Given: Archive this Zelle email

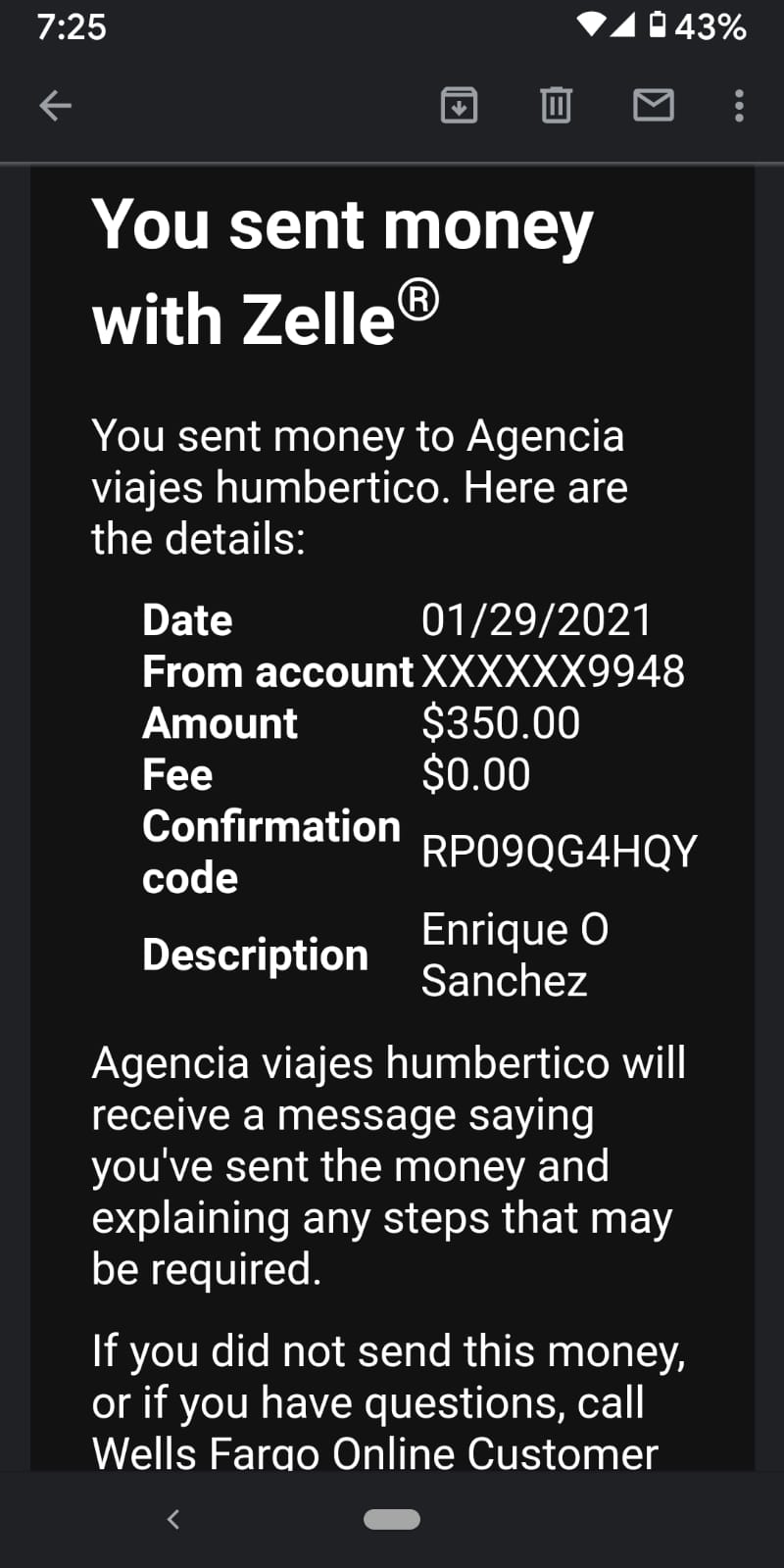Looking at the screenshot, I should [459, 105].
